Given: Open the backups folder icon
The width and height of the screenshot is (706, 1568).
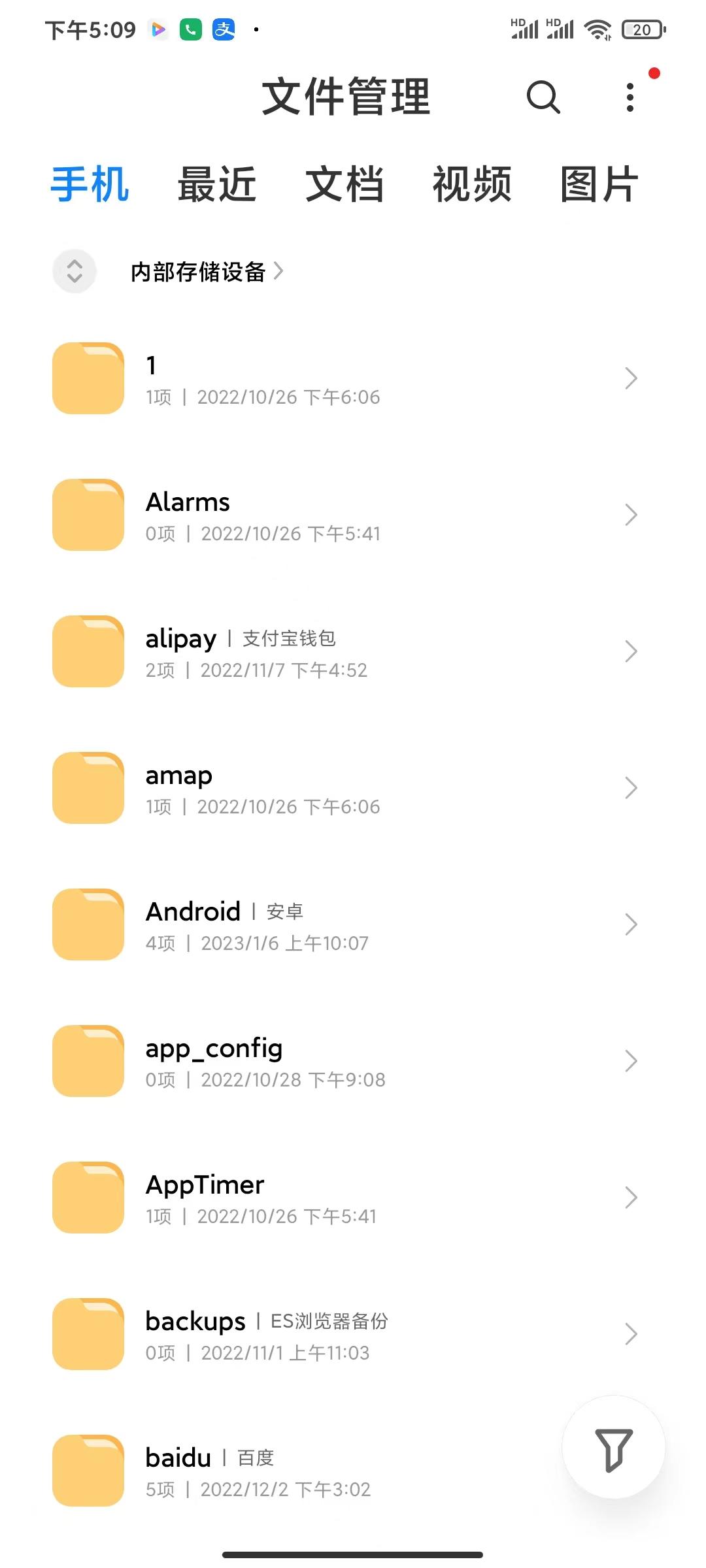Looking at the screenshot, I should click(88, 1334).
